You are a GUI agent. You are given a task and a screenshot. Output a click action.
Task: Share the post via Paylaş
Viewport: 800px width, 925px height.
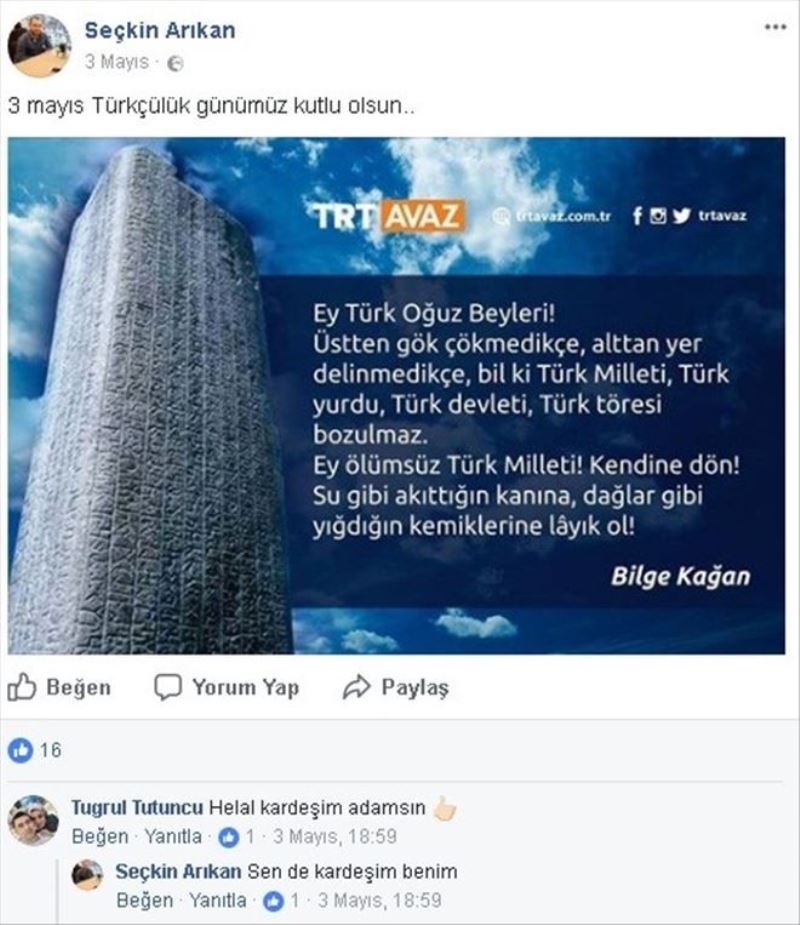[396, 688]
